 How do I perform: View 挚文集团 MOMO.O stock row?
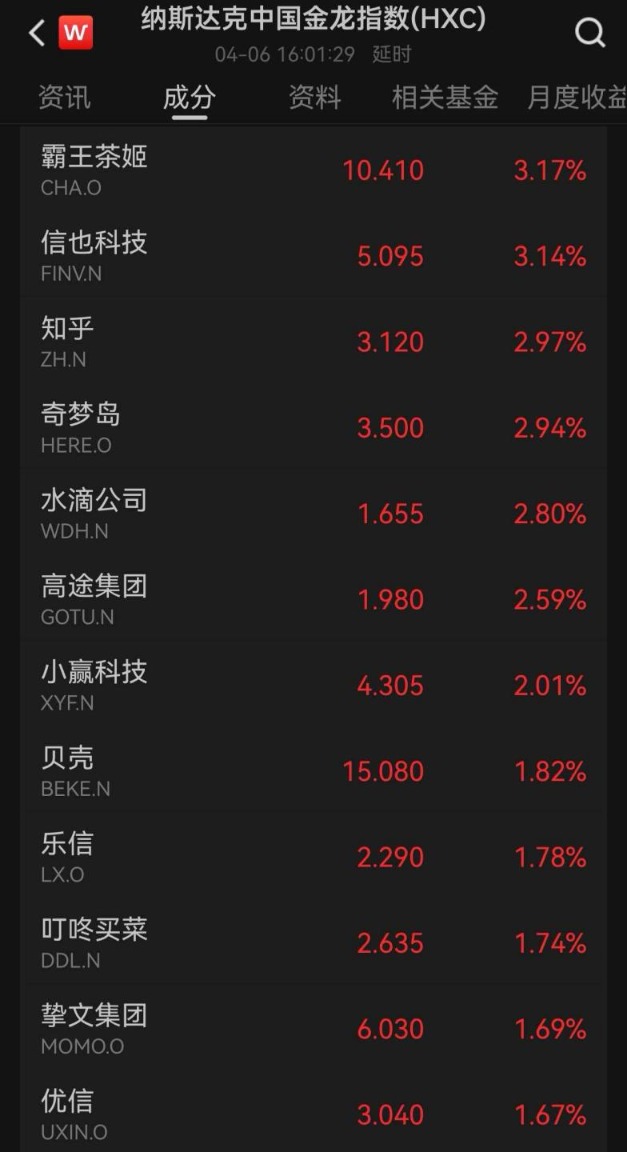(x=313, y=1030)
